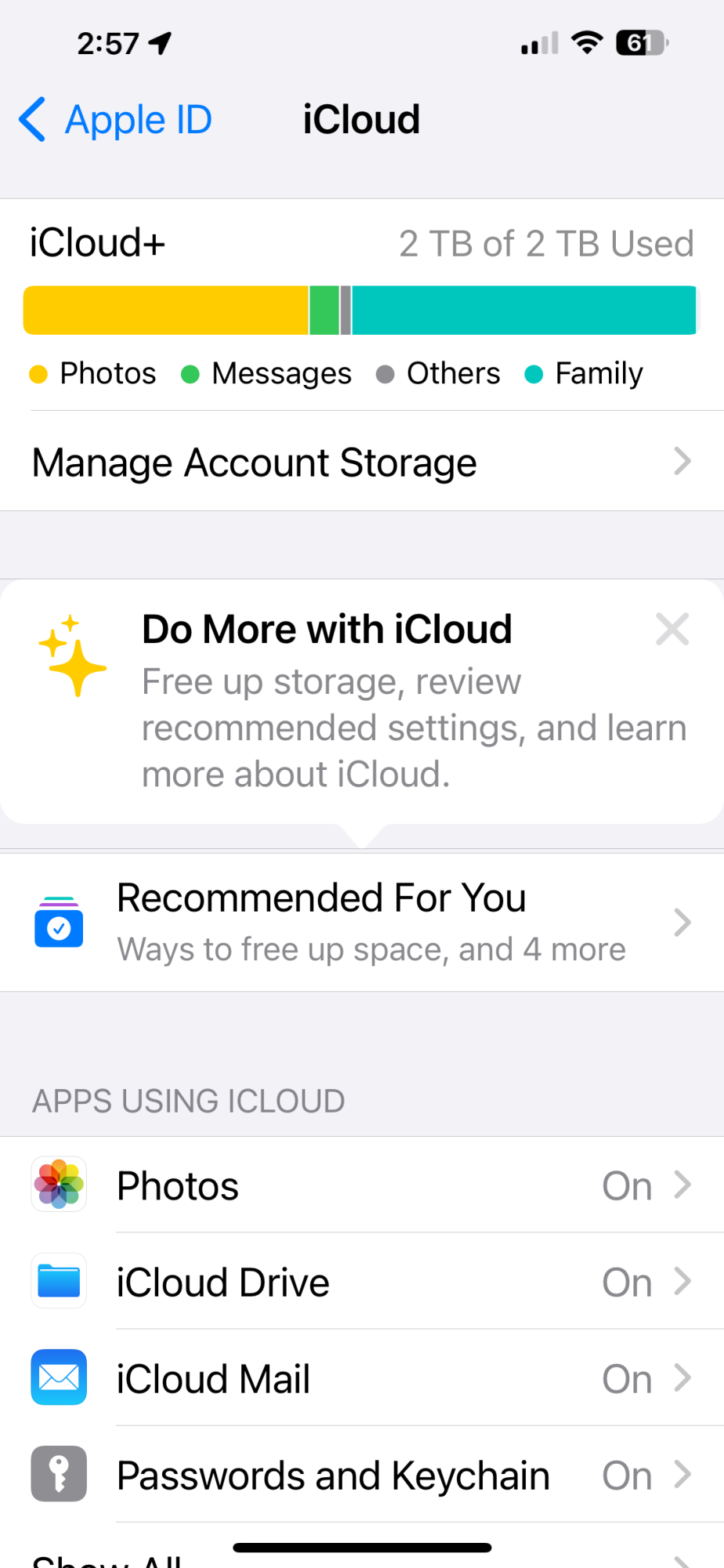The image size is (724, 1568).
Task: Open iCloud Mail settings
Action: pyautogui.click(x=362, y=1378)
